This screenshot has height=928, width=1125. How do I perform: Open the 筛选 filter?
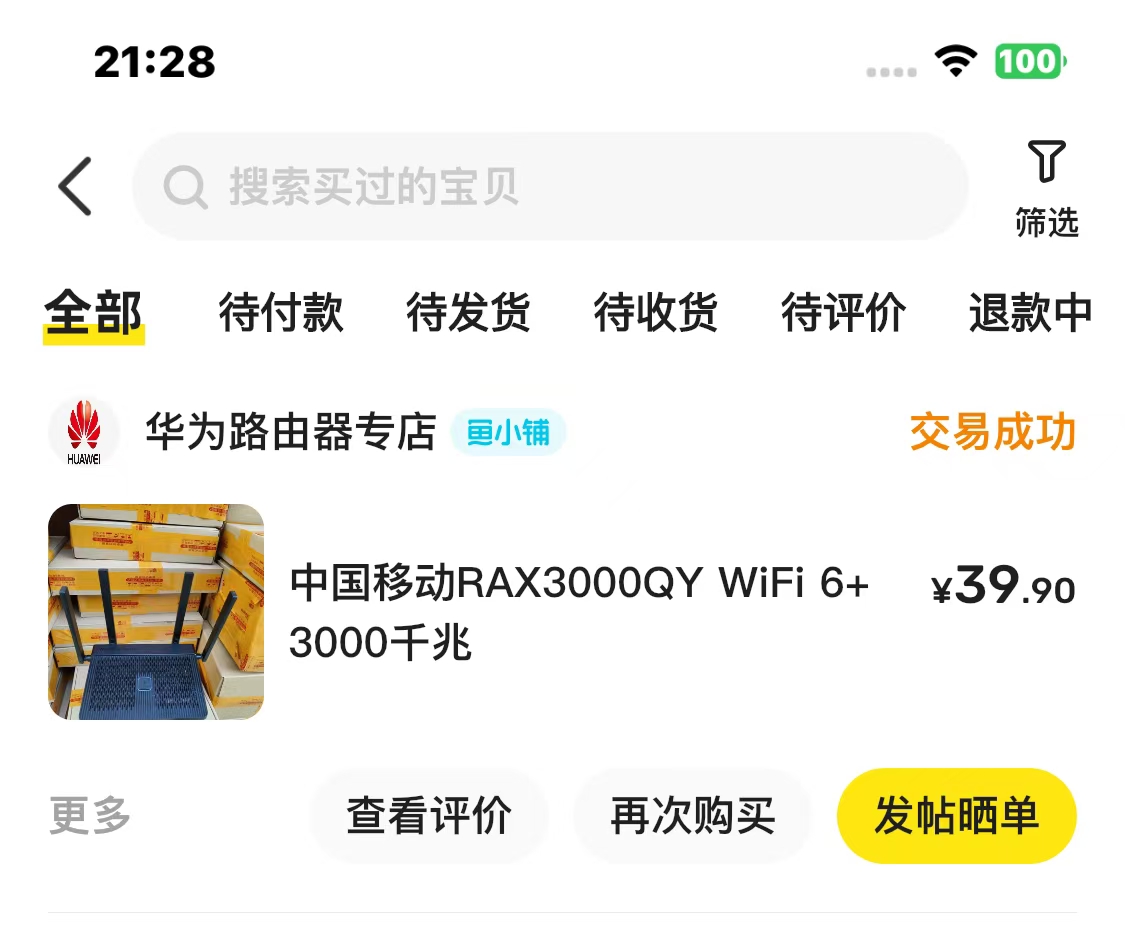[x=1046, y=188]
